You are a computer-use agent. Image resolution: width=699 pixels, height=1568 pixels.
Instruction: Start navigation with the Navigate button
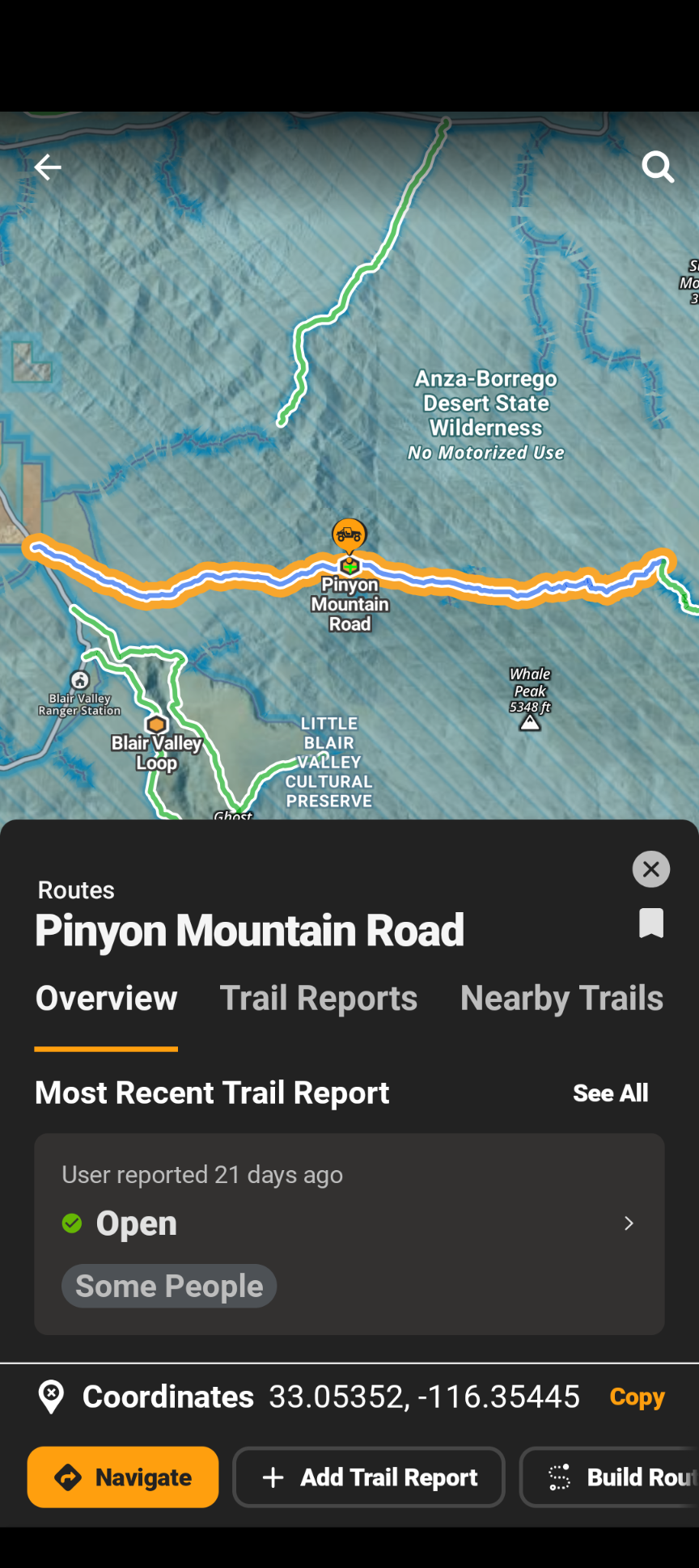(123, 1477)
